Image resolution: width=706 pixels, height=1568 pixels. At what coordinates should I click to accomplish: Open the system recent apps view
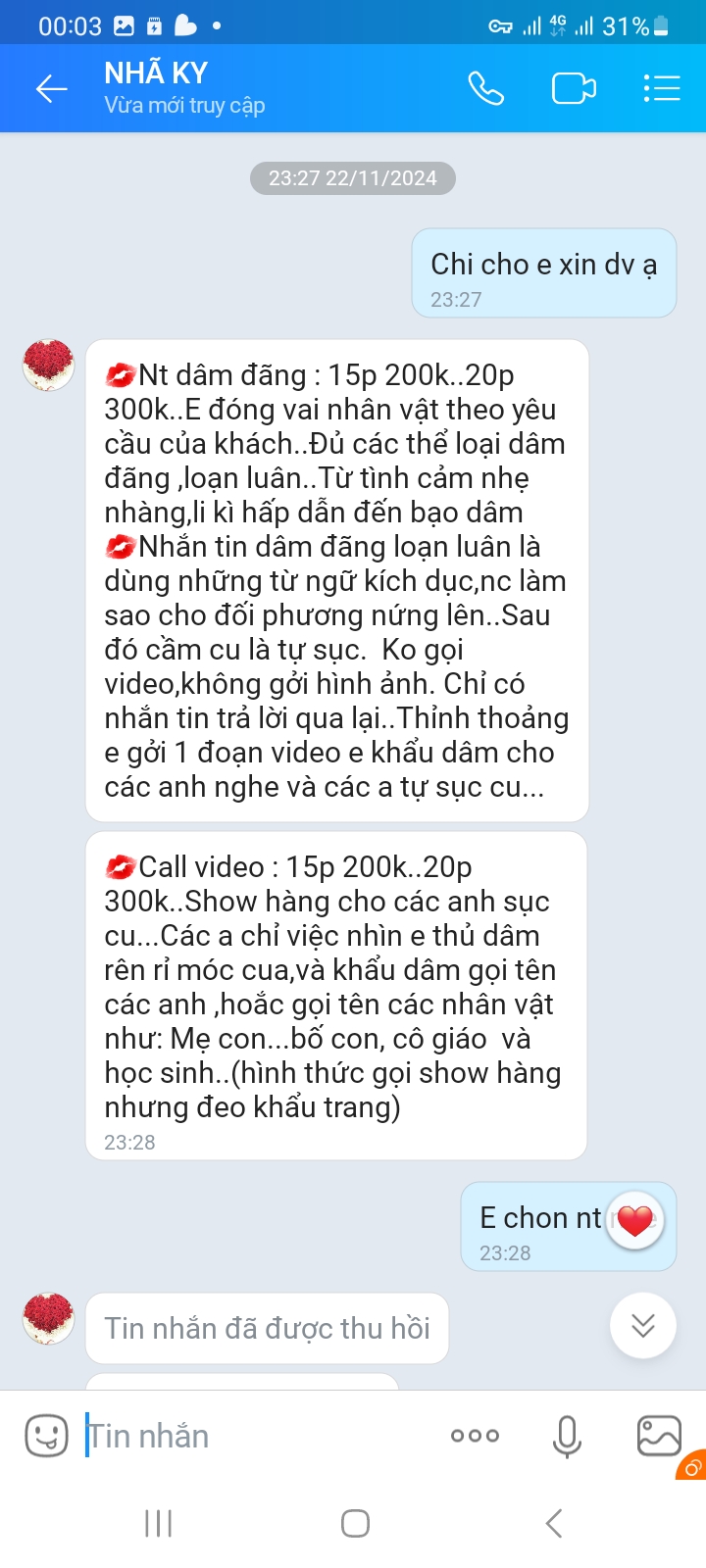tap(158, 1523)
